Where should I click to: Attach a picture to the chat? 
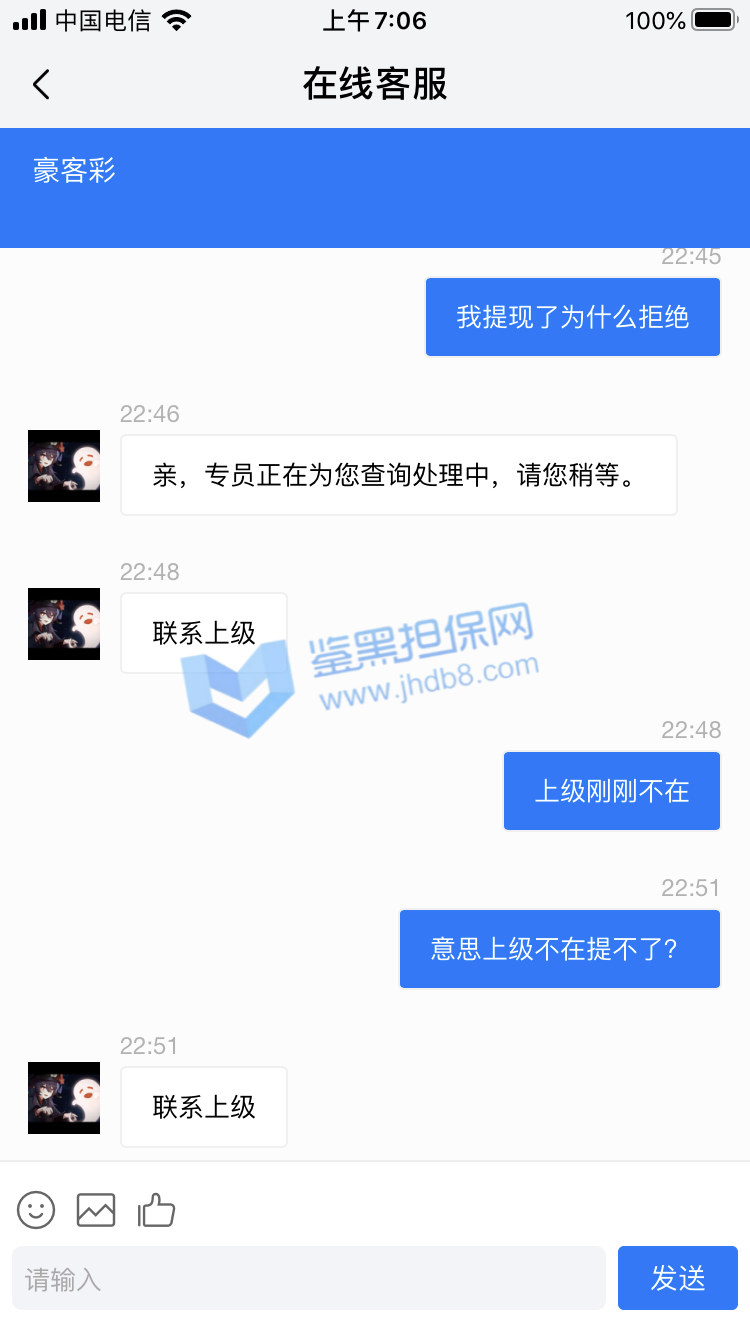(x=96, y=1210)
